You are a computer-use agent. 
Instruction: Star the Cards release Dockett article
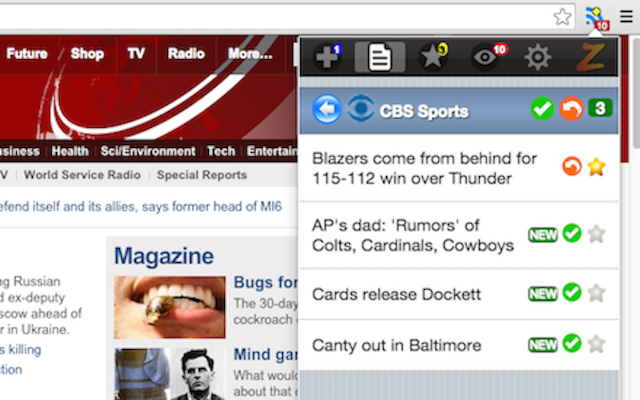click(597, 293)
